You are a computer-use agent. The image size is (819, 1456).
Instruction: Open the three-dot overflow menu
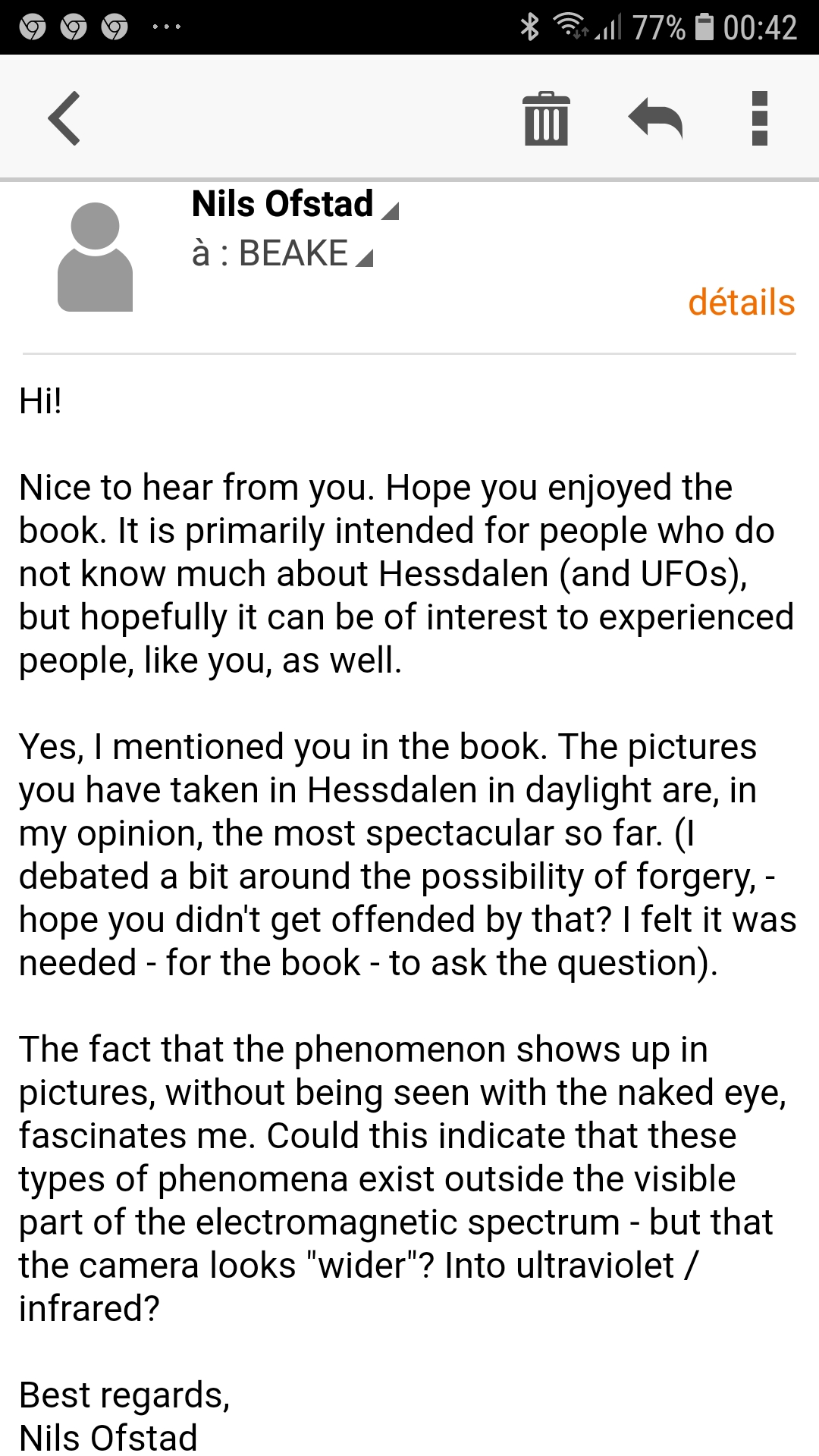(x=759, y=118)
